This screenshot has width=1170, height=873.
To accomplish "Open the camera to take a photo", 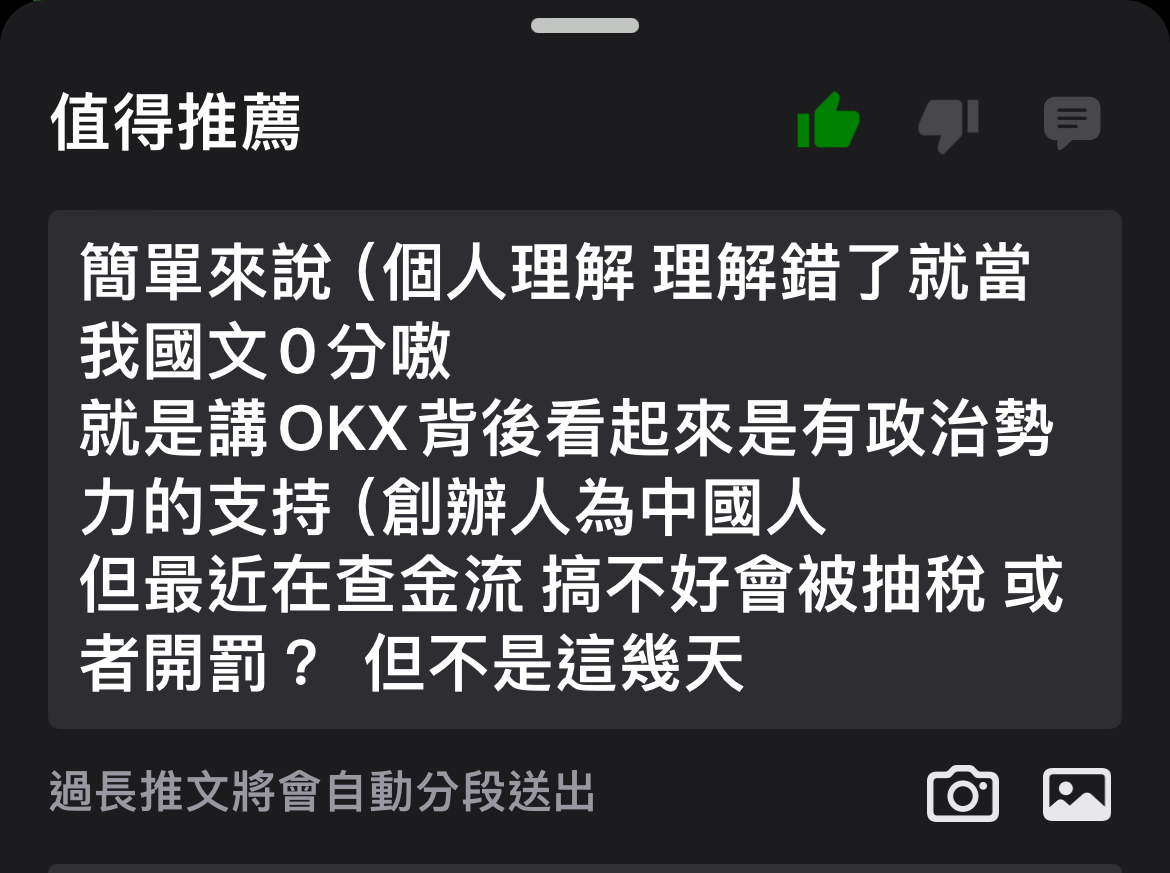I will (x=962, y=794).
